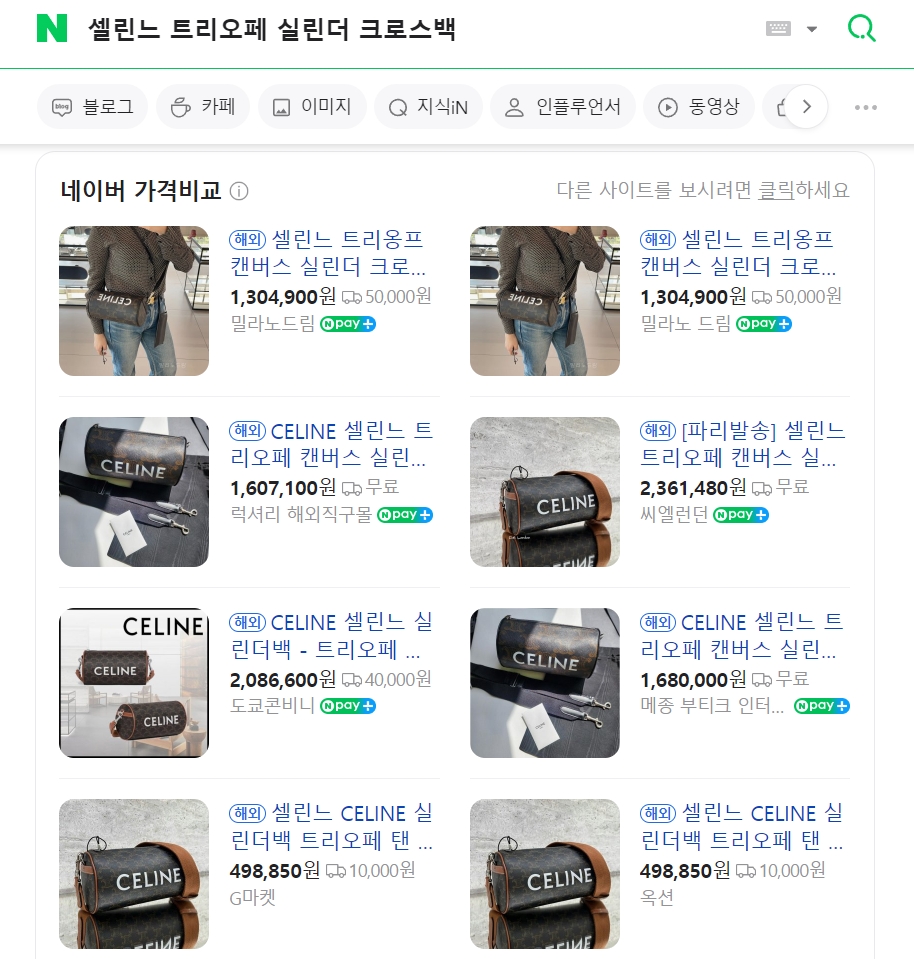914x959 pixels.
Task: Switch to the 카페 tab
Action: (203, 107)
